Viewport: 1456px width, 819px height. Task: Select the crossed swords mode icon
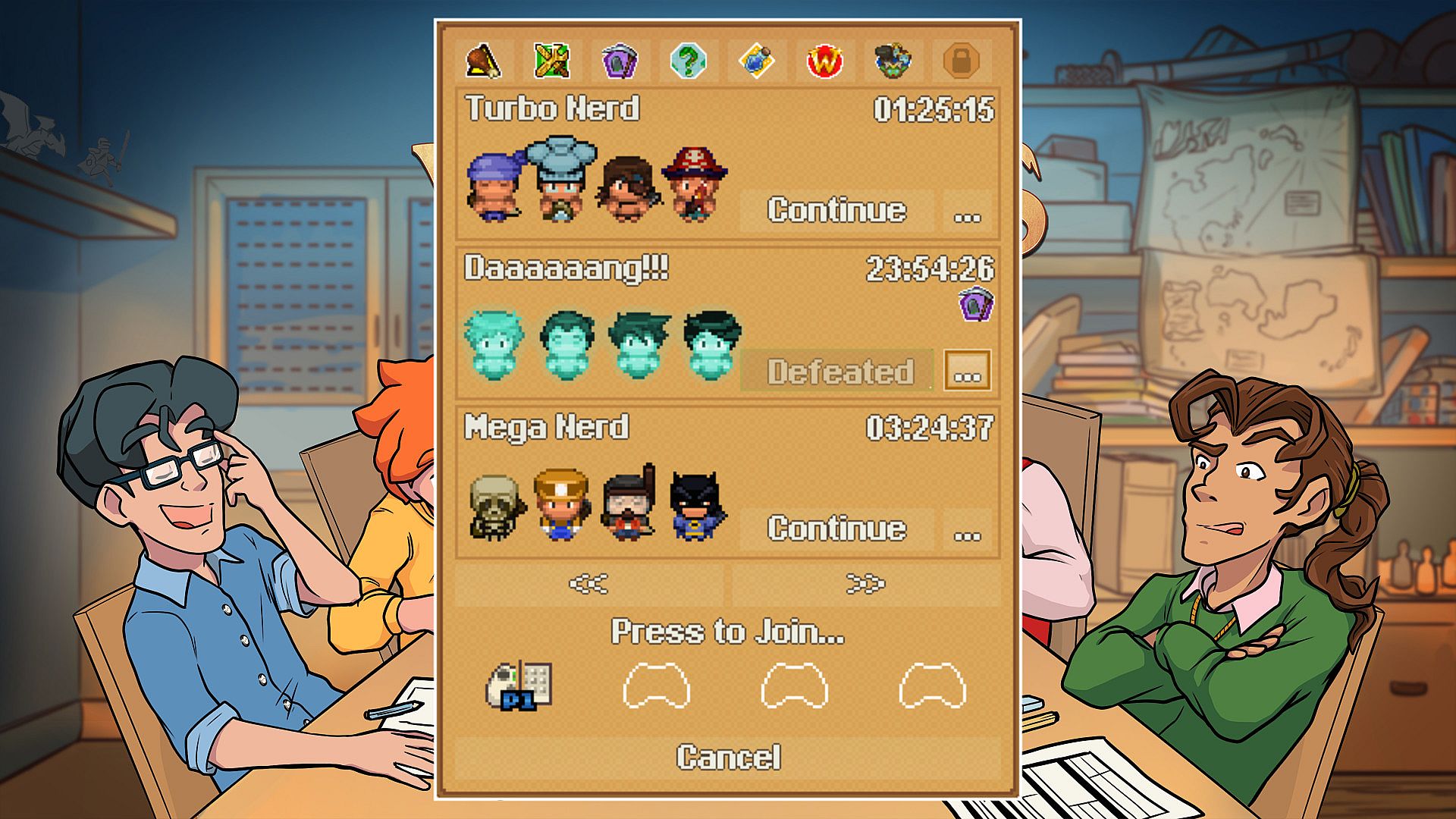(552, 61)
